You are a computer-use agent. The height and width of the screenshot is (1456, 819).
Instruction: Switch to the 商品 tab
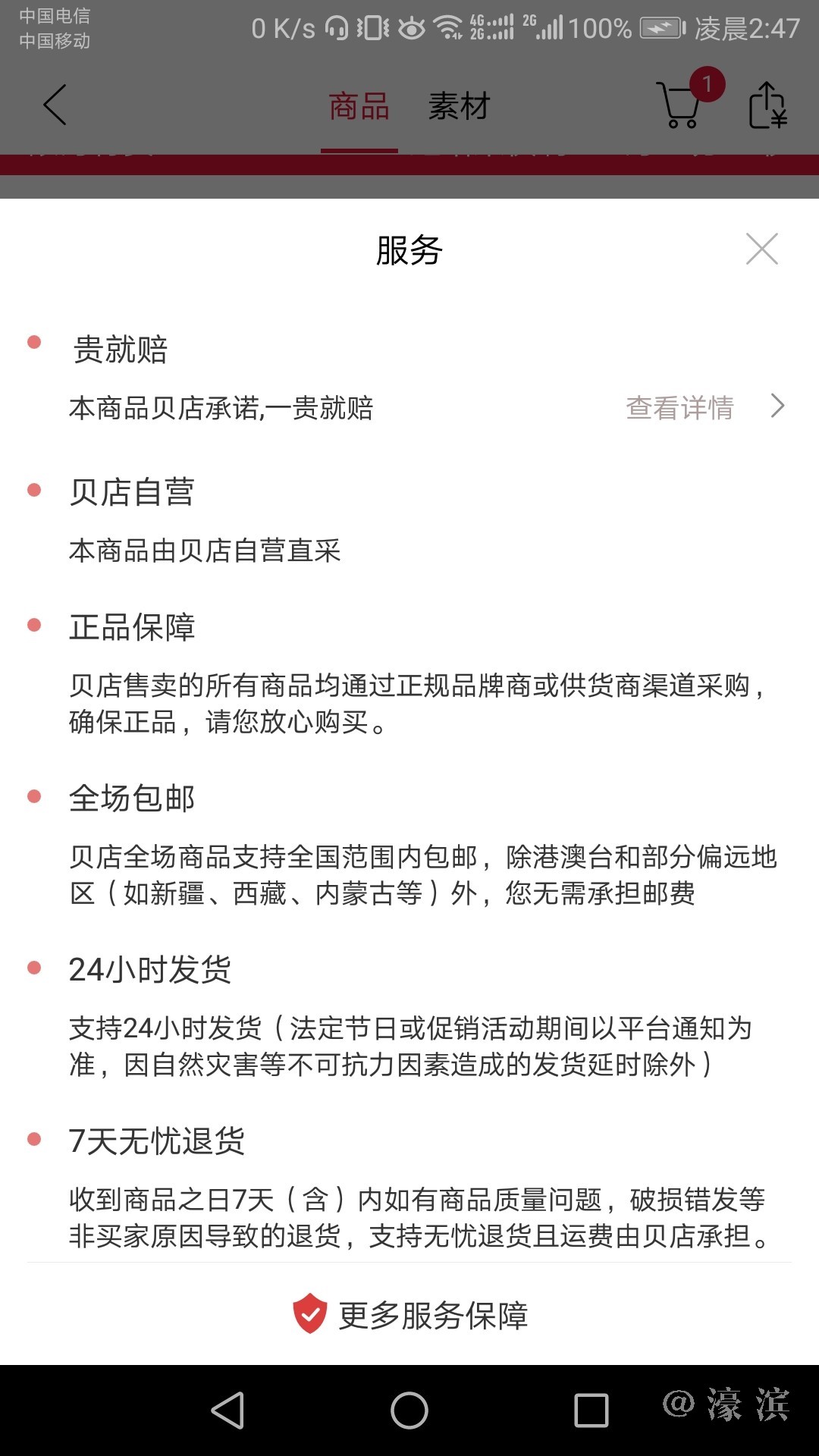click(x=359, y=106)
